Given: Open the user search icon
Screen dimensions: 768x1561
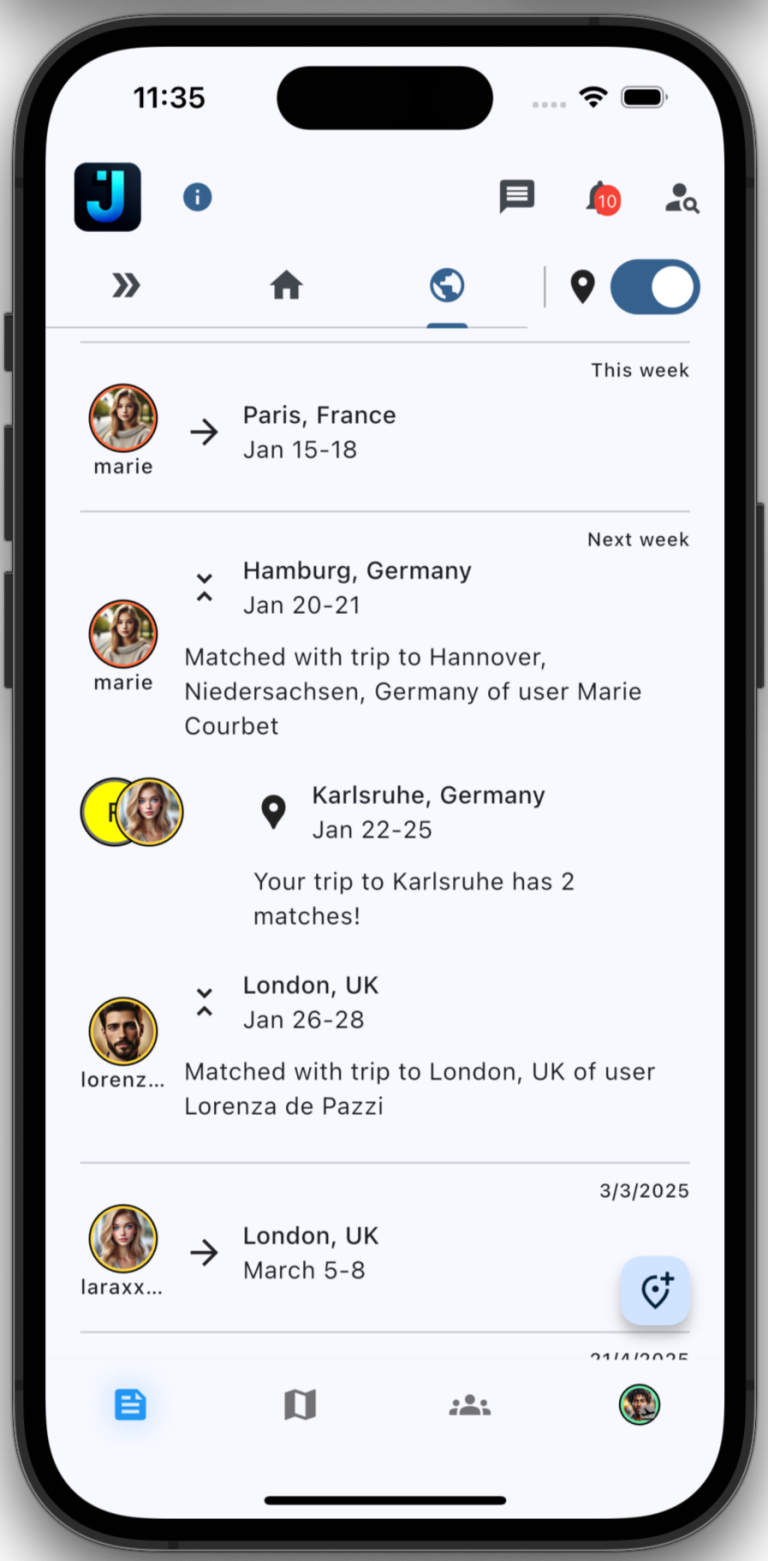Looking at the screenshot, I should pos(682,198).
